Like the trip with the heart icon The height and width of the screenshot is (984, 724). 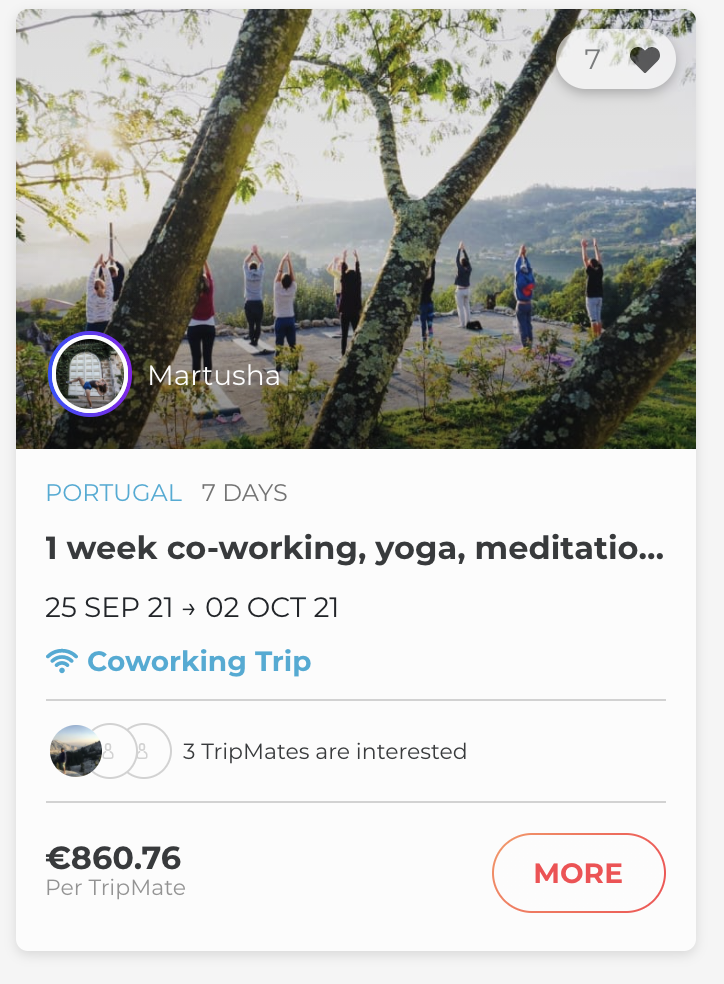coord(644,60)
